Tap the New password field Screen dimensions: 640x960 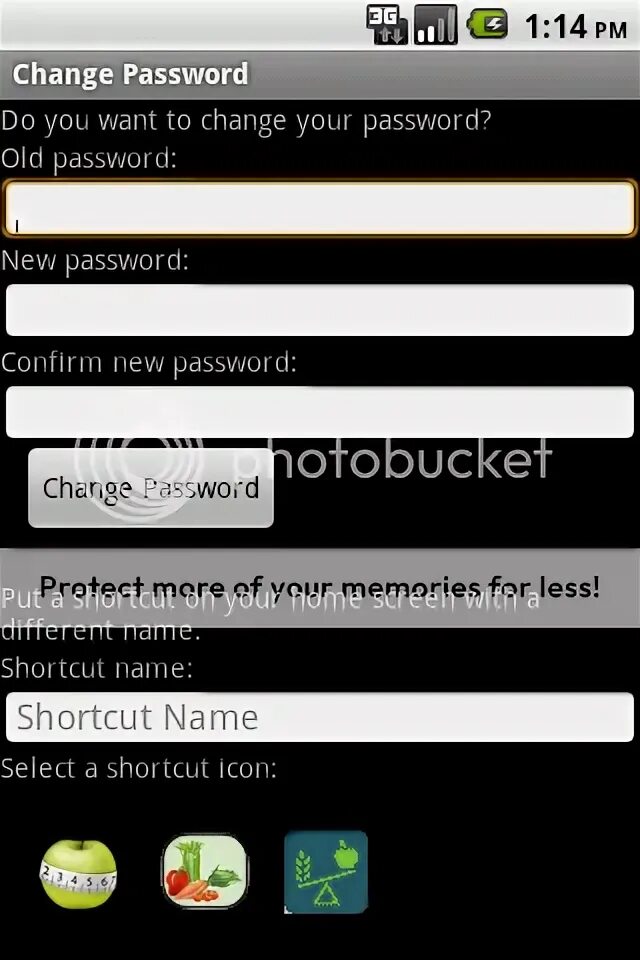pyautogui.click(x=320, y=310)
